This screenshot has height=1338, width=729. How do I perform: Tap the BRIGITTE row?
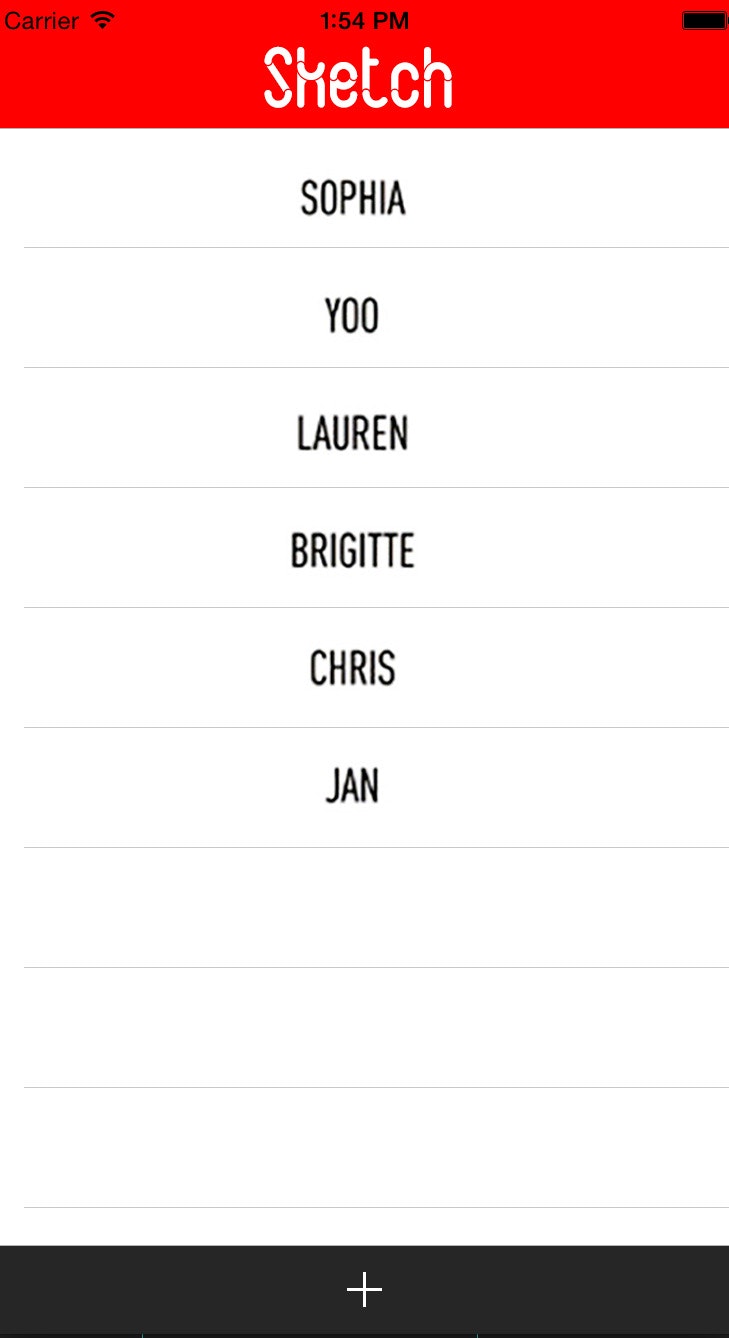(352, 551)
